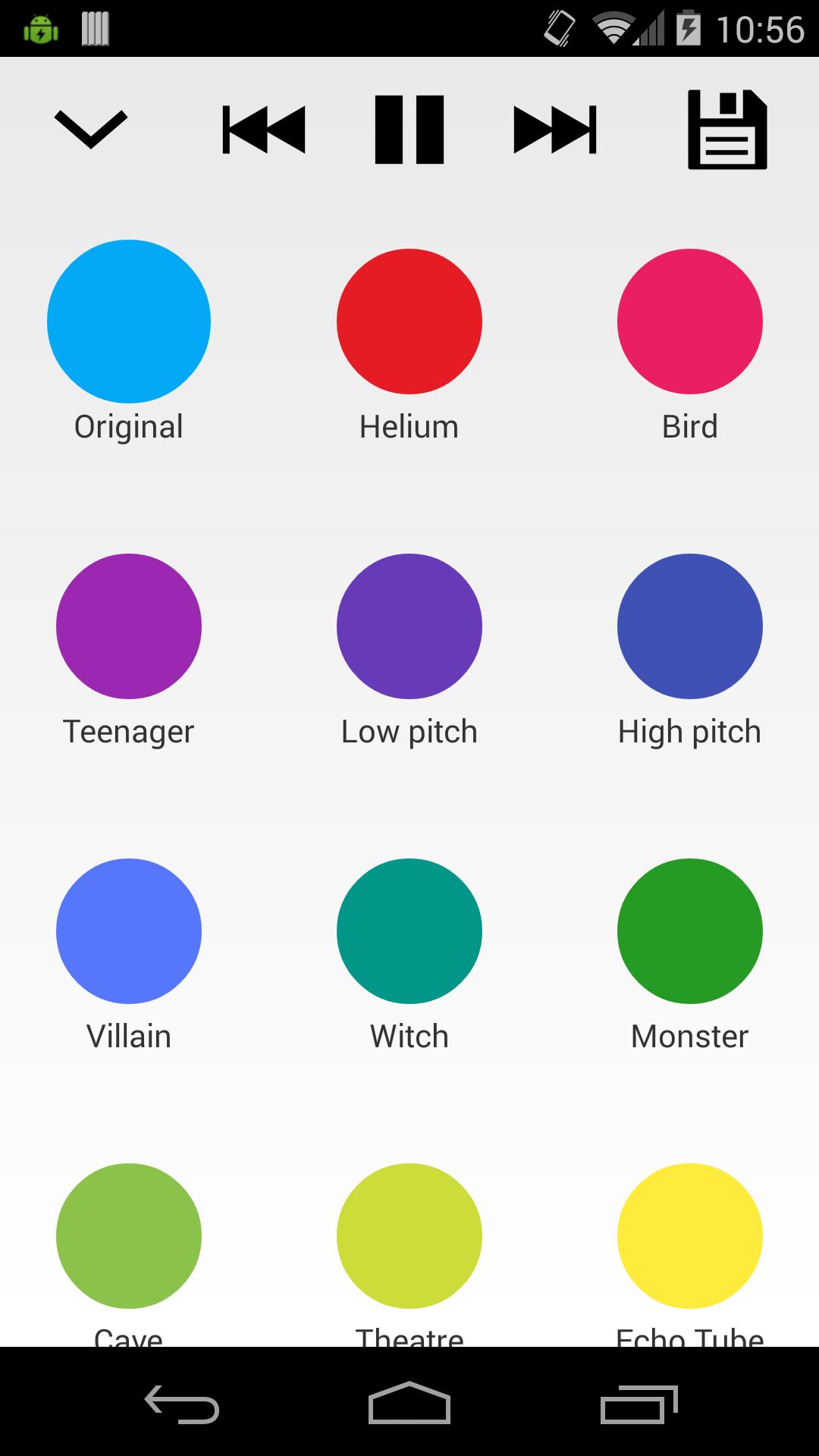
Task: Skip to the next track
Action: [x=555, y=130]
